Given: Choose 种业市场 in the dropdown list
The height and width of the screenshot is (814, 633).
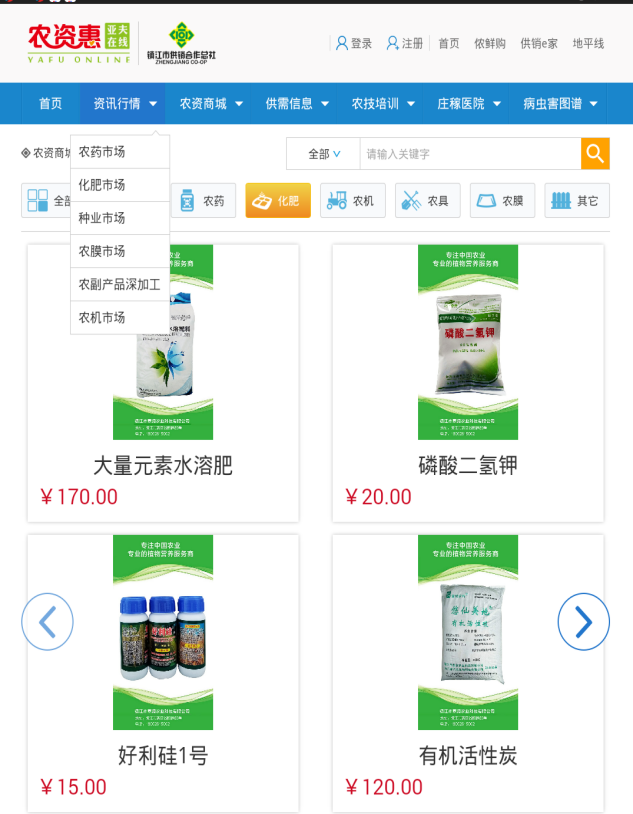Looking at the screenshot, I should click(102, 218).
